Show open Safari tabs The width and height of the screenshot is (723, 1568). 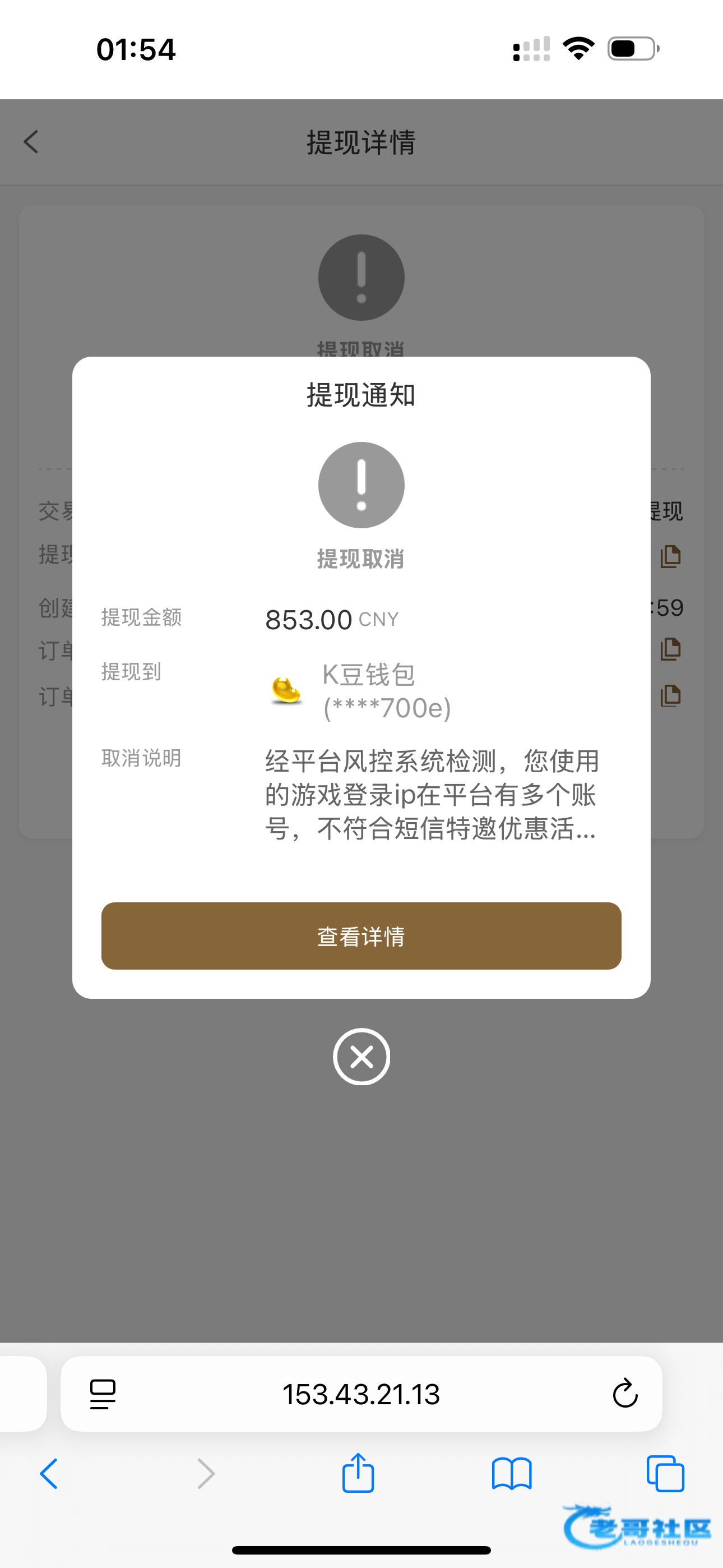point(665,1474)
